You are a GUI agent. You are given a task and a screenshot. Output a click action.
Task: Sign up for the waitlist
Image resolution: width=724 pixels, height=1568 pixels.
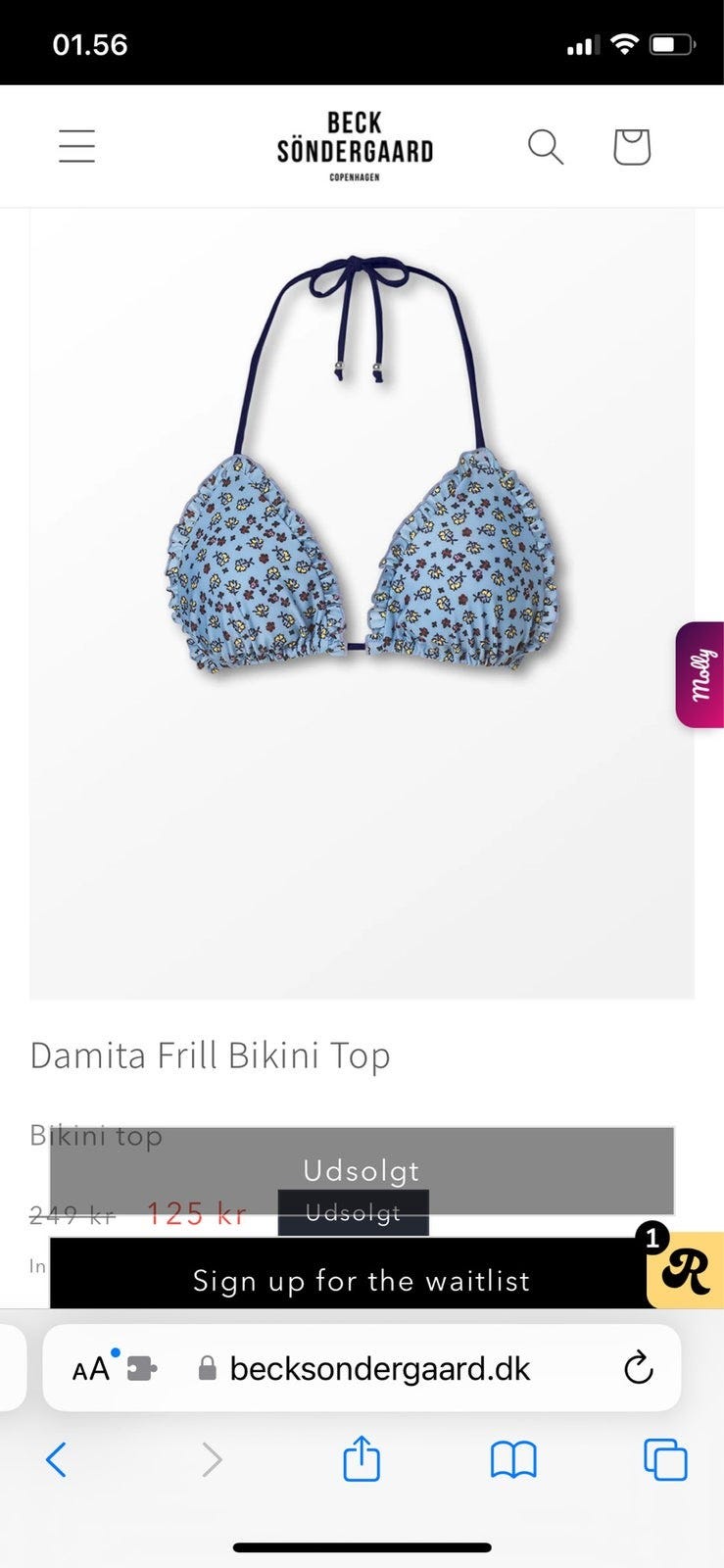pyautogui.click(x=361, y=1280)
